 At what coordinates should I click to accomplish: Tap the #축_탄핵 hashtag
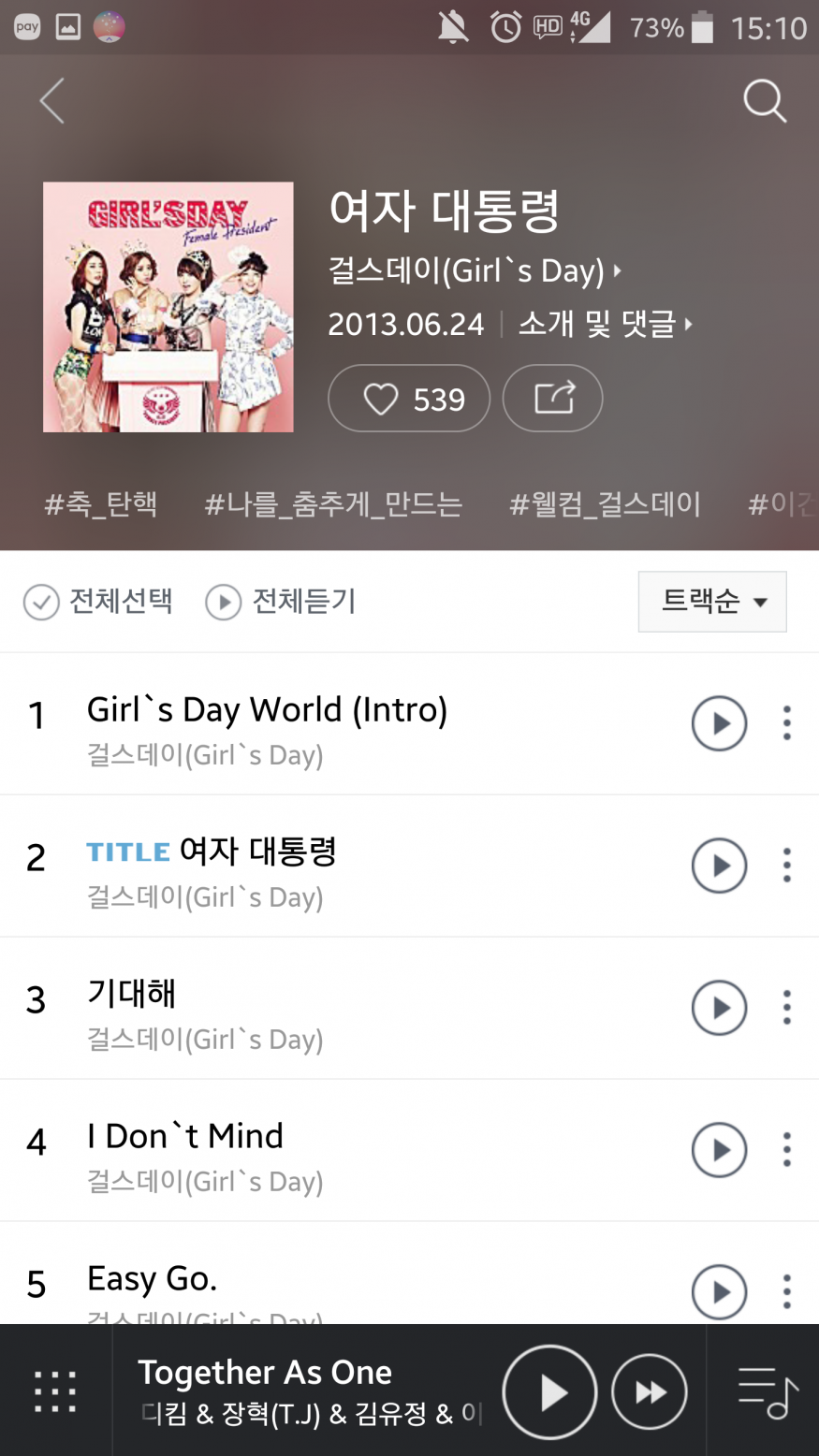[101, 504]
